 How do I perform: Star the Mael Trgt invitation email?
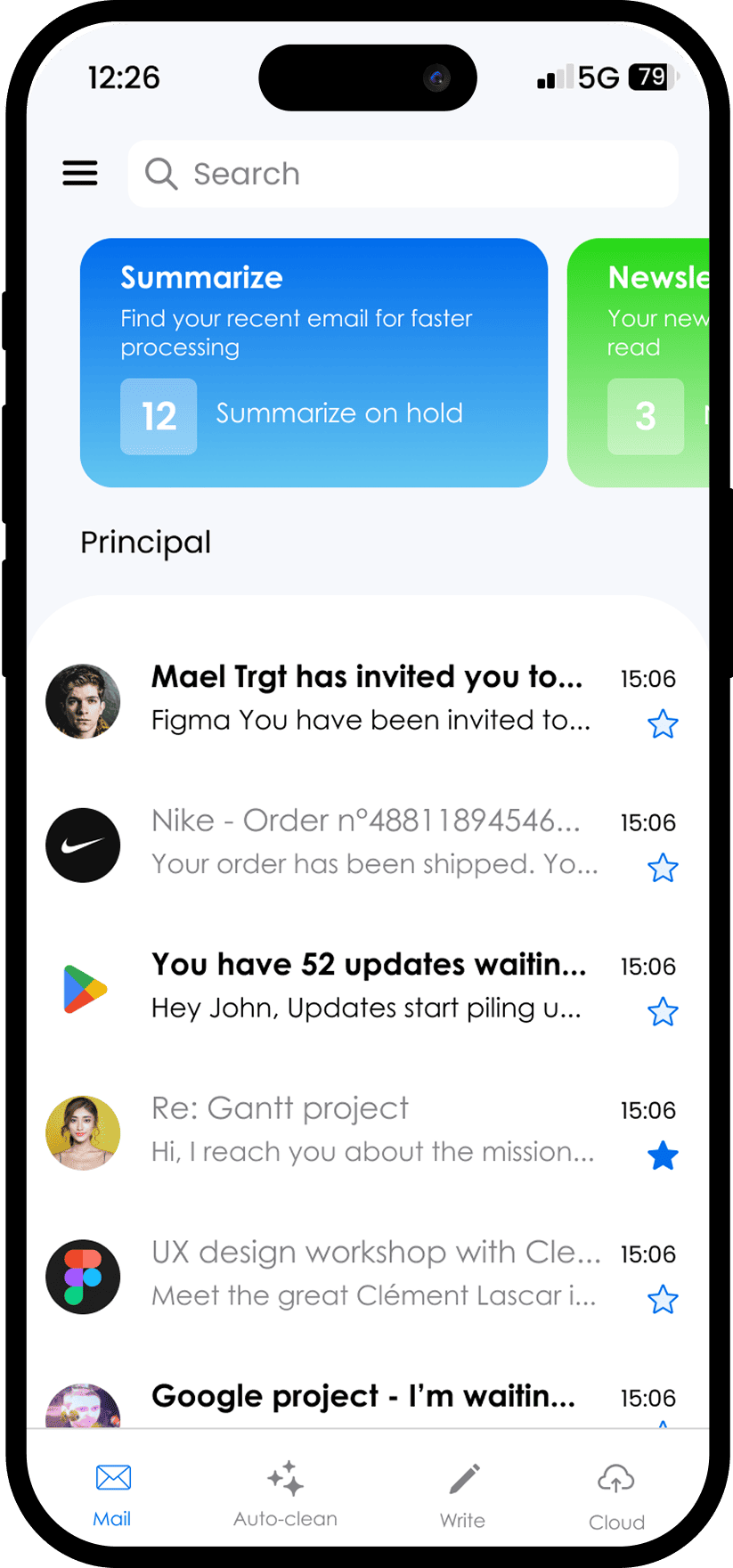tap(663, 724)
